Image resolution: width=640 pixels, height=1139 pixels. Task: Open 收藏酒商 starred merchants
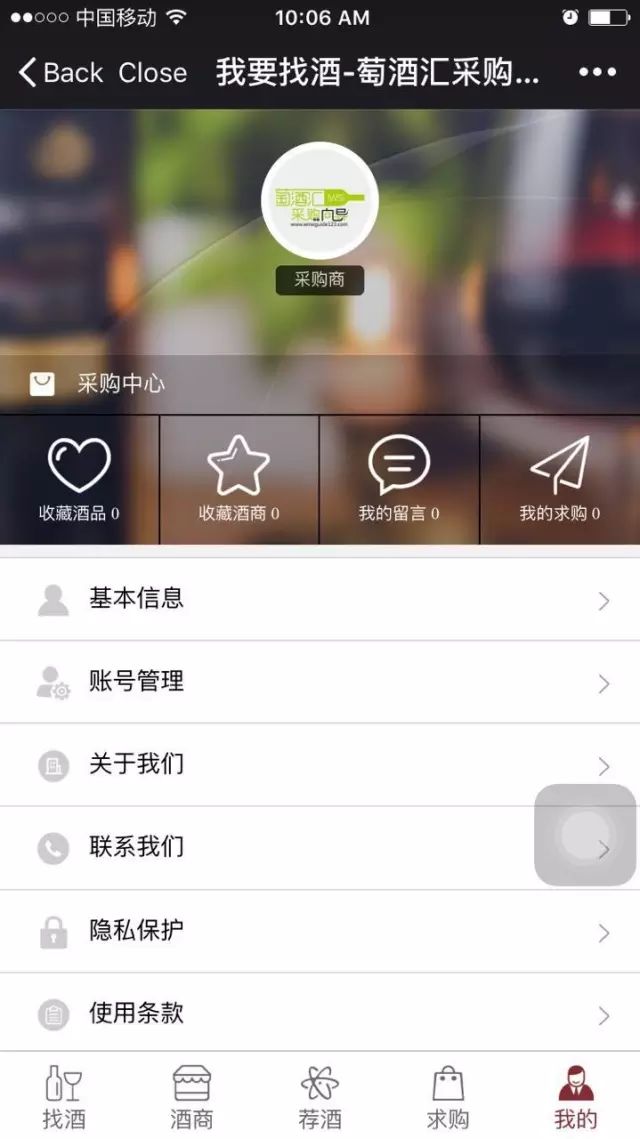click(239, 480)
